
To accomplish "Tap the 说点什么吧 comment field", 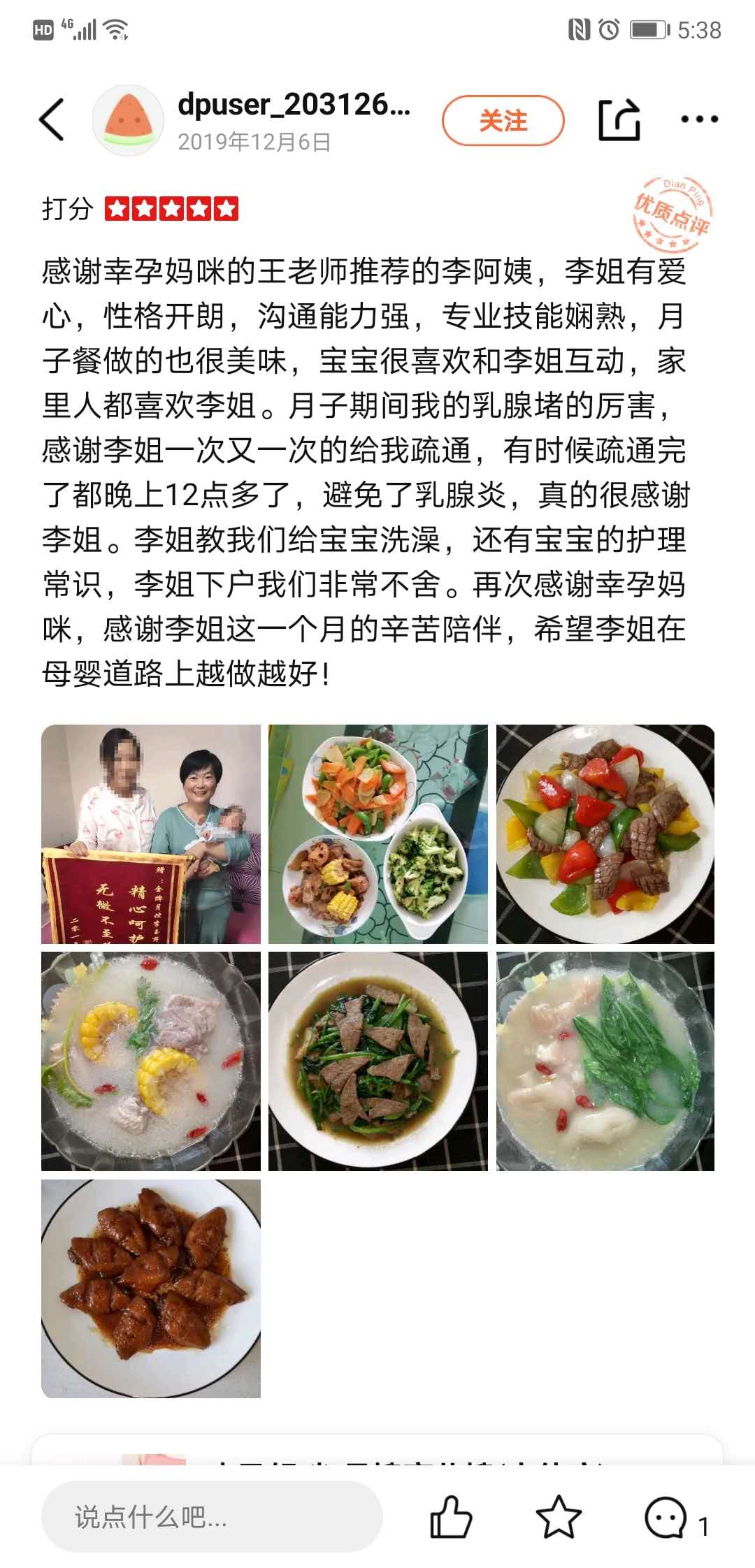I will point(212,1516).
